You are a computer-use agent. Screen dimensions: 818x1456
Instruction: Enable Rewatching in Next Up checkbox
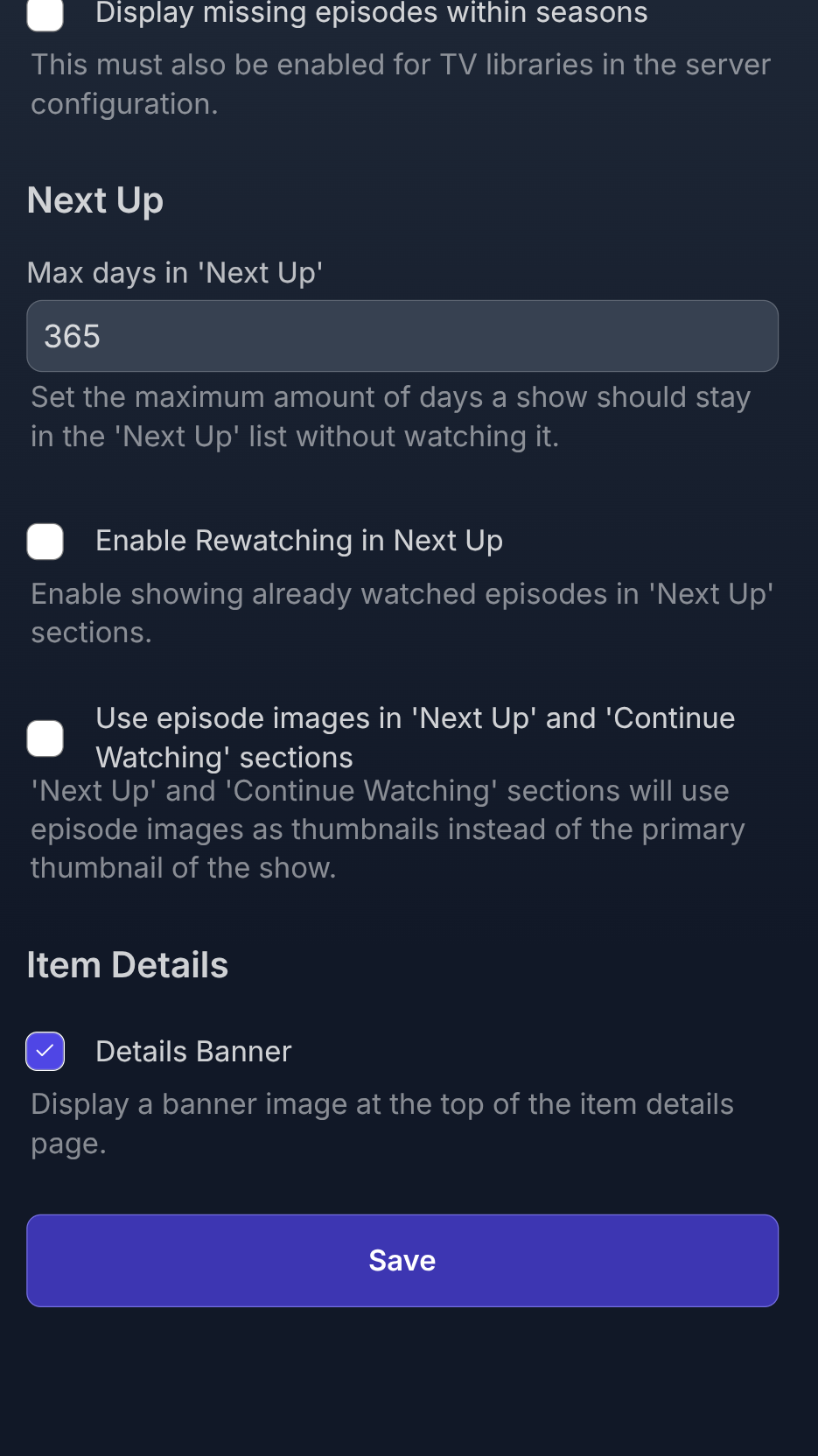coord(45,542)
